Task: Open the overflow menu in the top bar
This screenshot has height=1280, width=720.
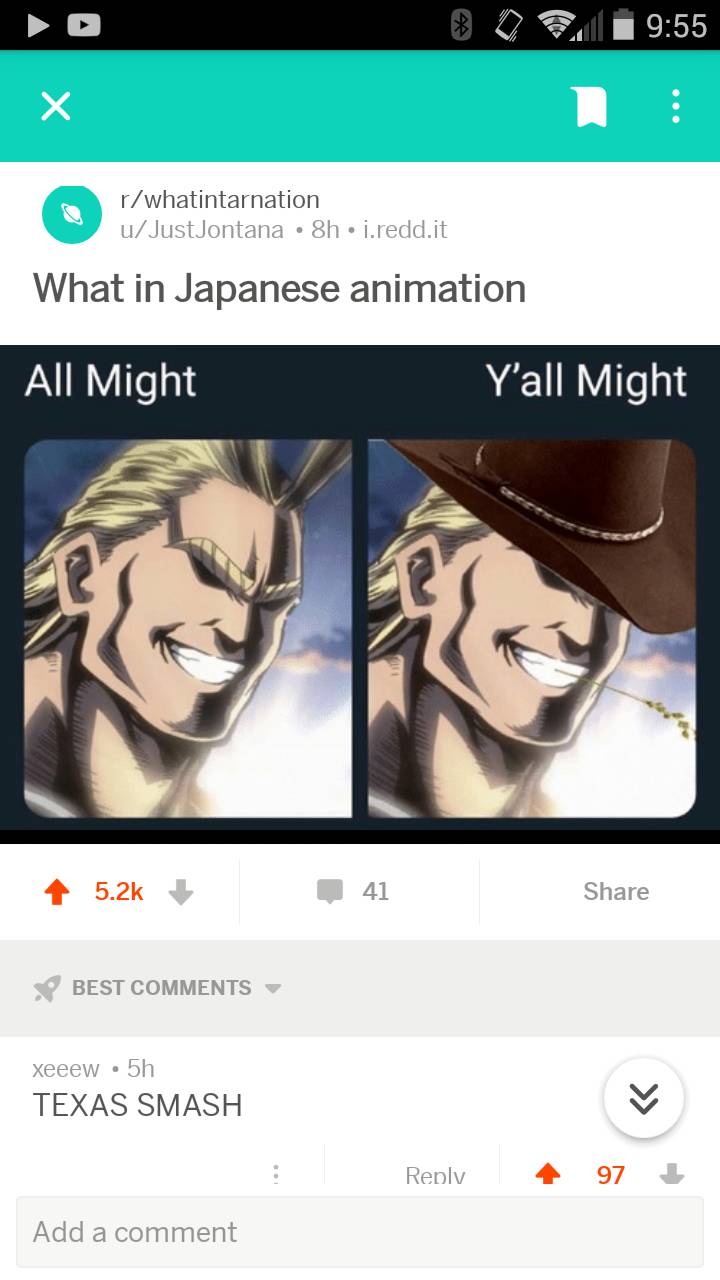Action: (x=676, y=106)
